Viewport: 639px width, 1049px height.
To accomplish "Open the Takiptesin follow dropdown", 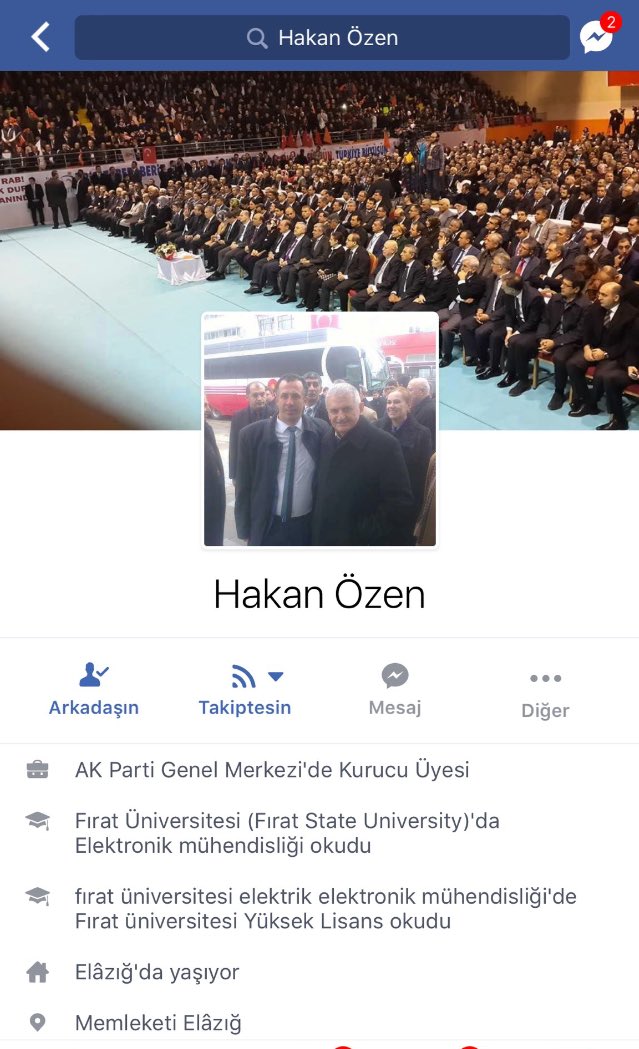I will point(245,690).
